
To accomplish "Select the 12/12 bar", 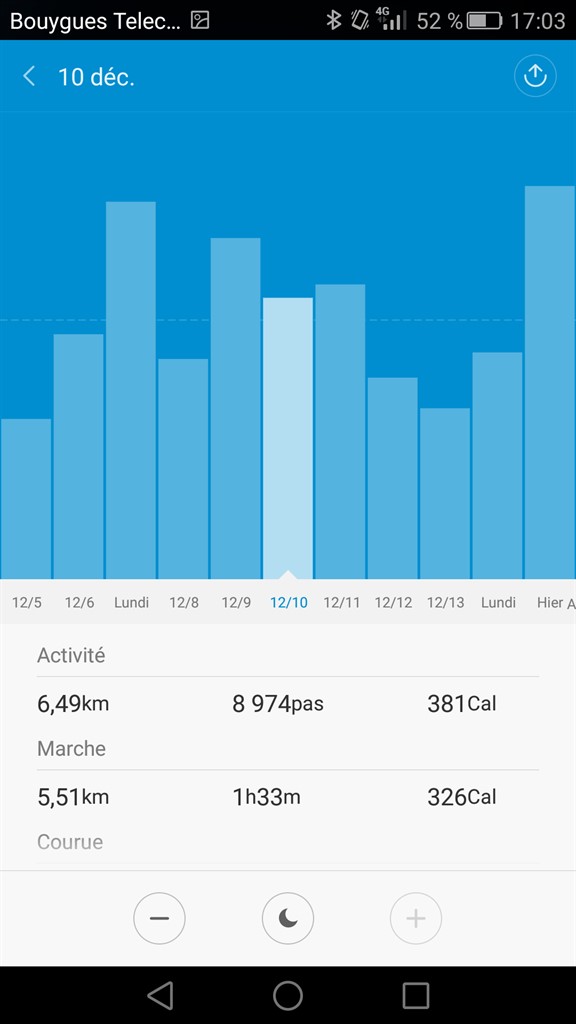I will click(392, 478).
